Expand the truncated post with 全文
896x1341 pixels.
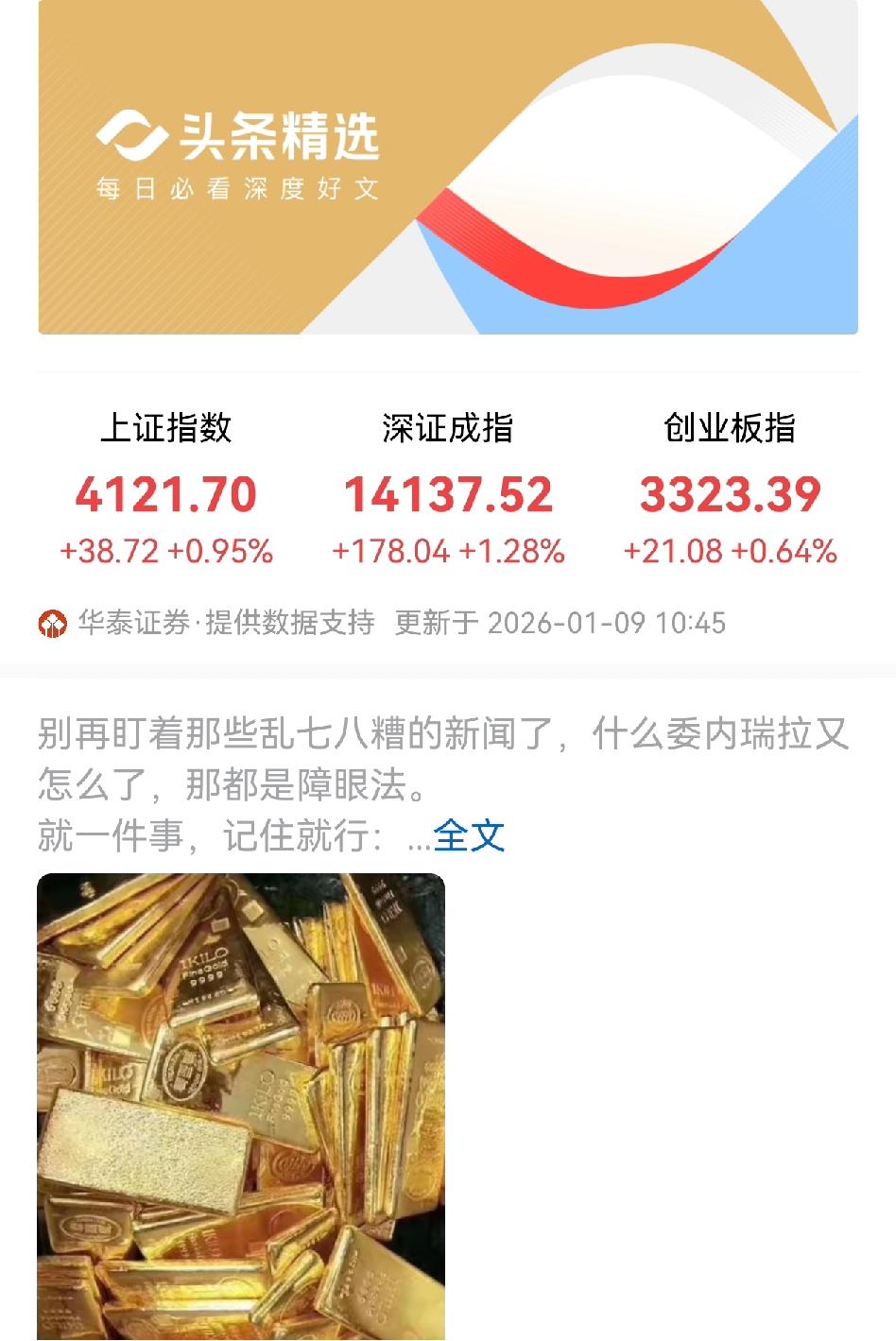point(471,837)
